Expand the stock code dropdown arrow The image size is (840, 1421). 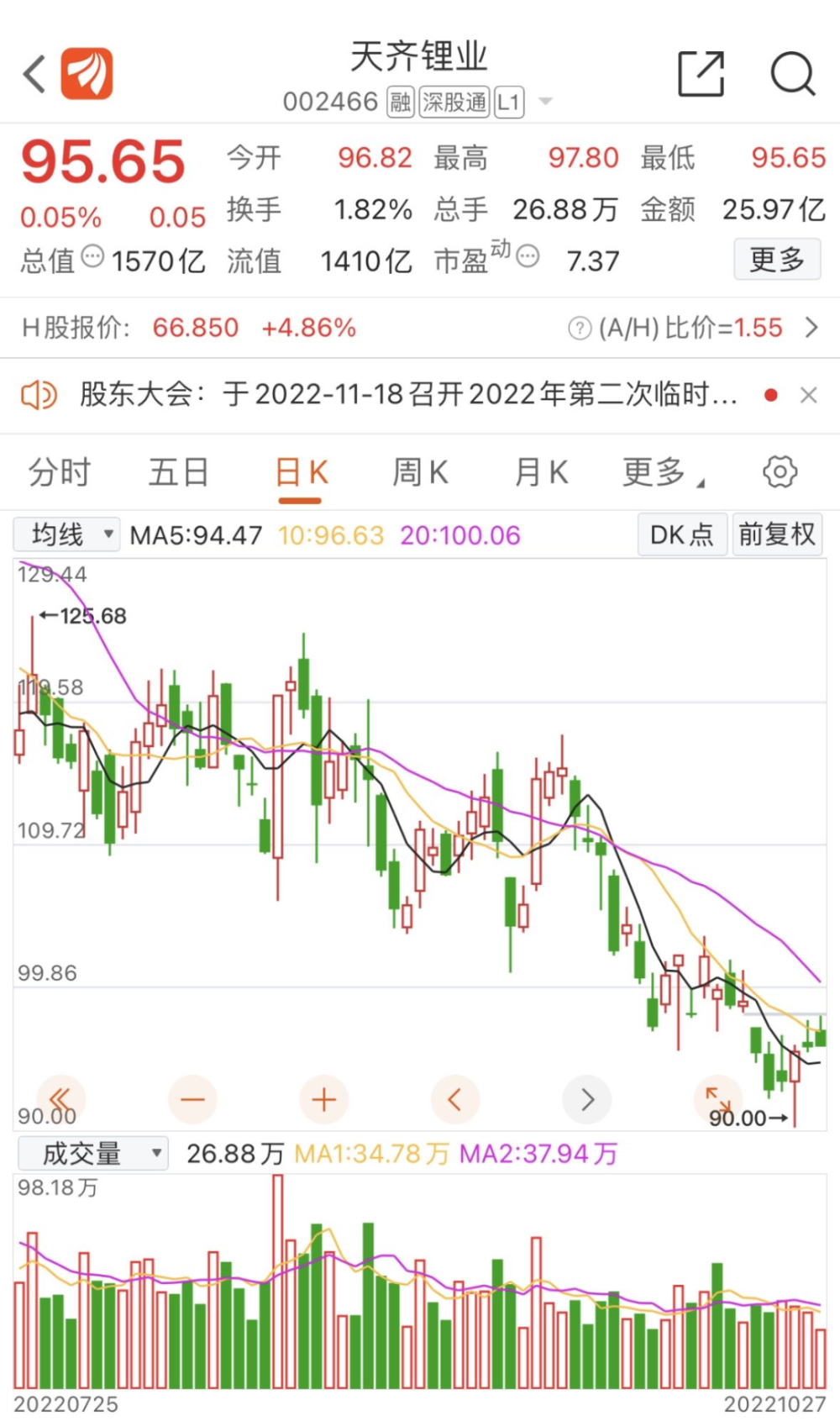pyautogui.click(x=545, y=102)
